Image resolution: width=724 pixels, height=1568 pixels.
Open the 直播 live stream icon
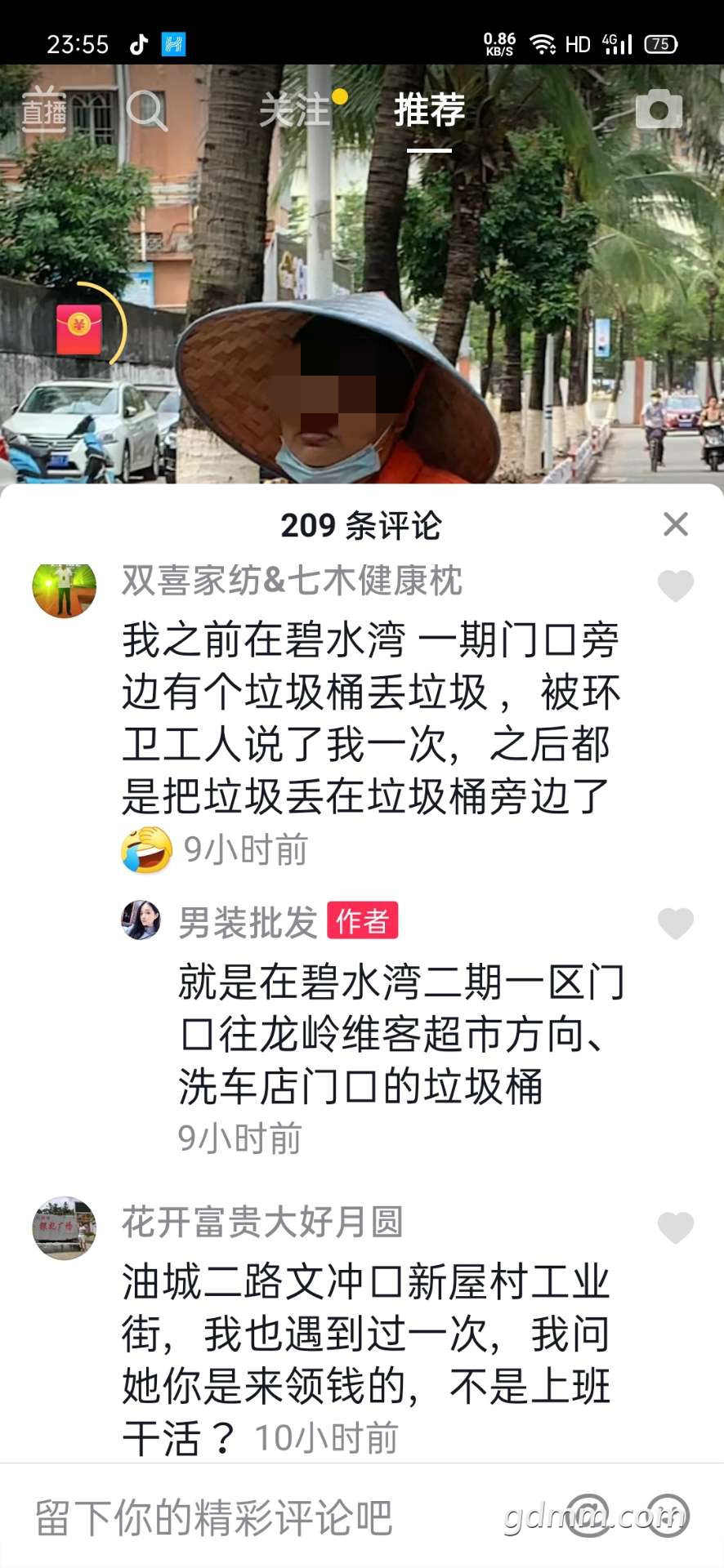point(44,110)
